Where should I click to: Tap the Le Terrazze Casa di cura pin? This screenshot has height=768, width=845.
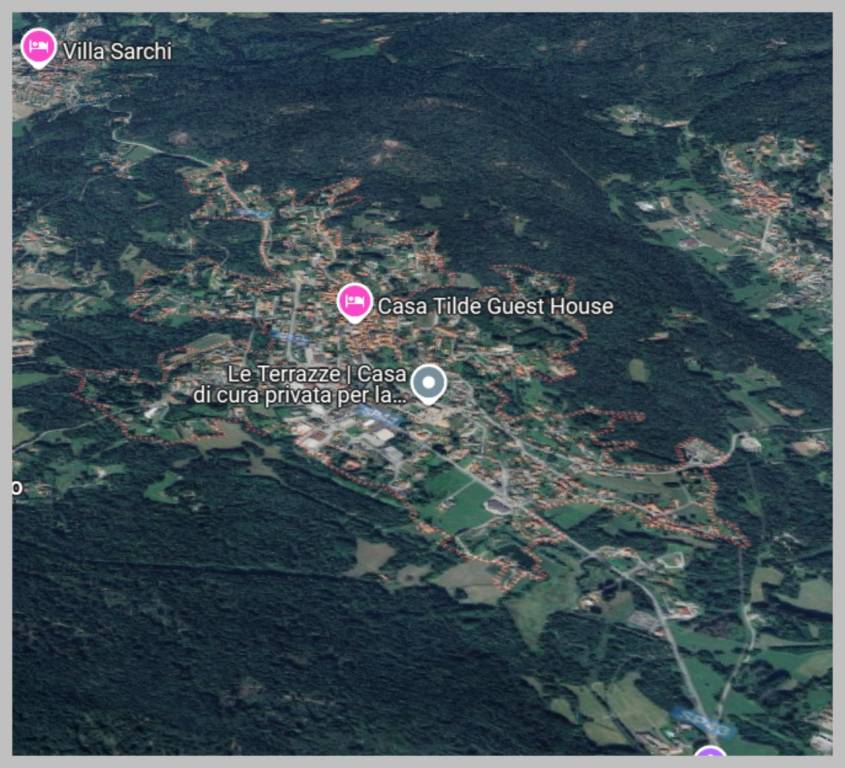429,383
